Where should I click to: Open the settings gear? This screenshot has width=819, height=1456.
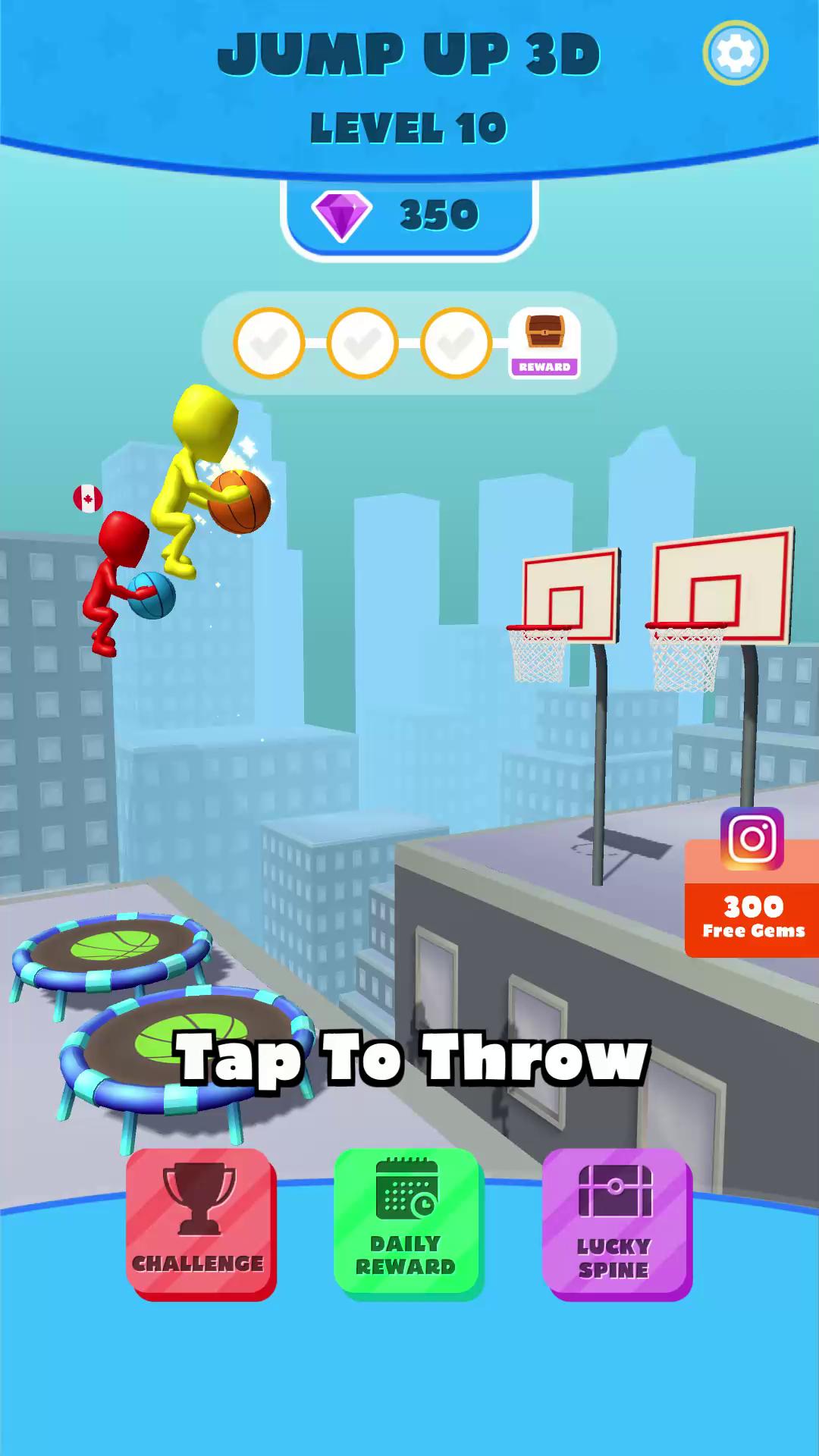tap(735, 53)
